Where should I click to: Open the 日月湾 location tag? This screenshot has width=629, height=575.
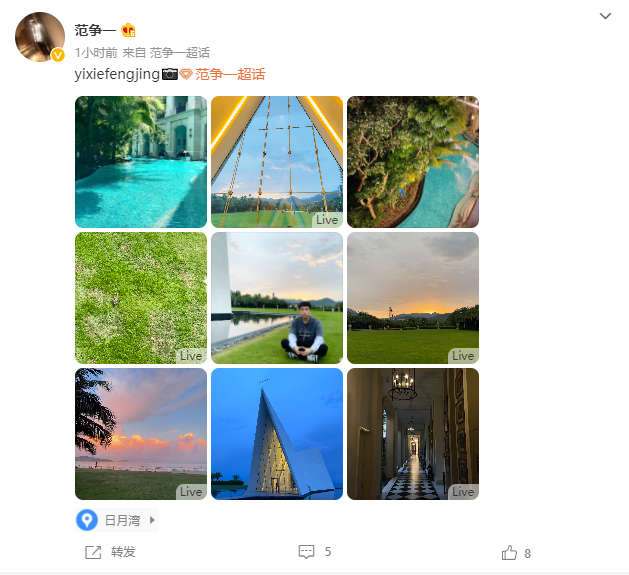tap(117, 520)
